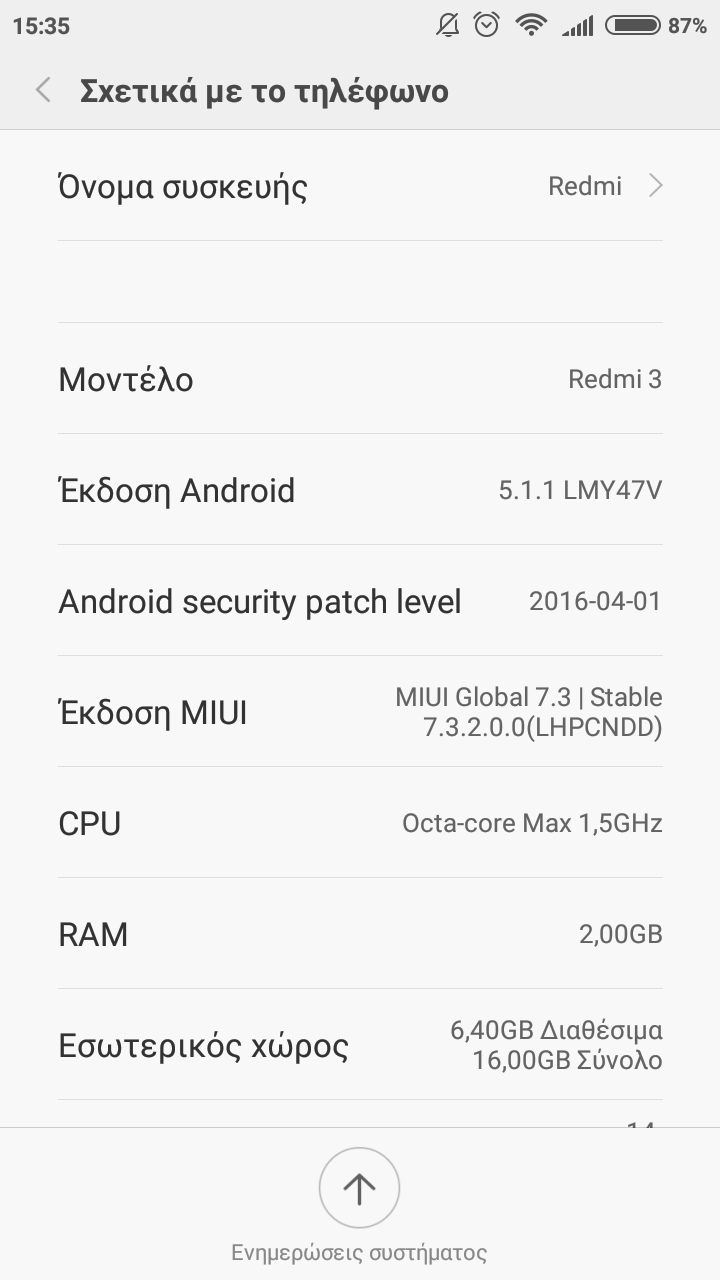Select the RAM row
720x1280 pixels.
[x=360, y=934]
